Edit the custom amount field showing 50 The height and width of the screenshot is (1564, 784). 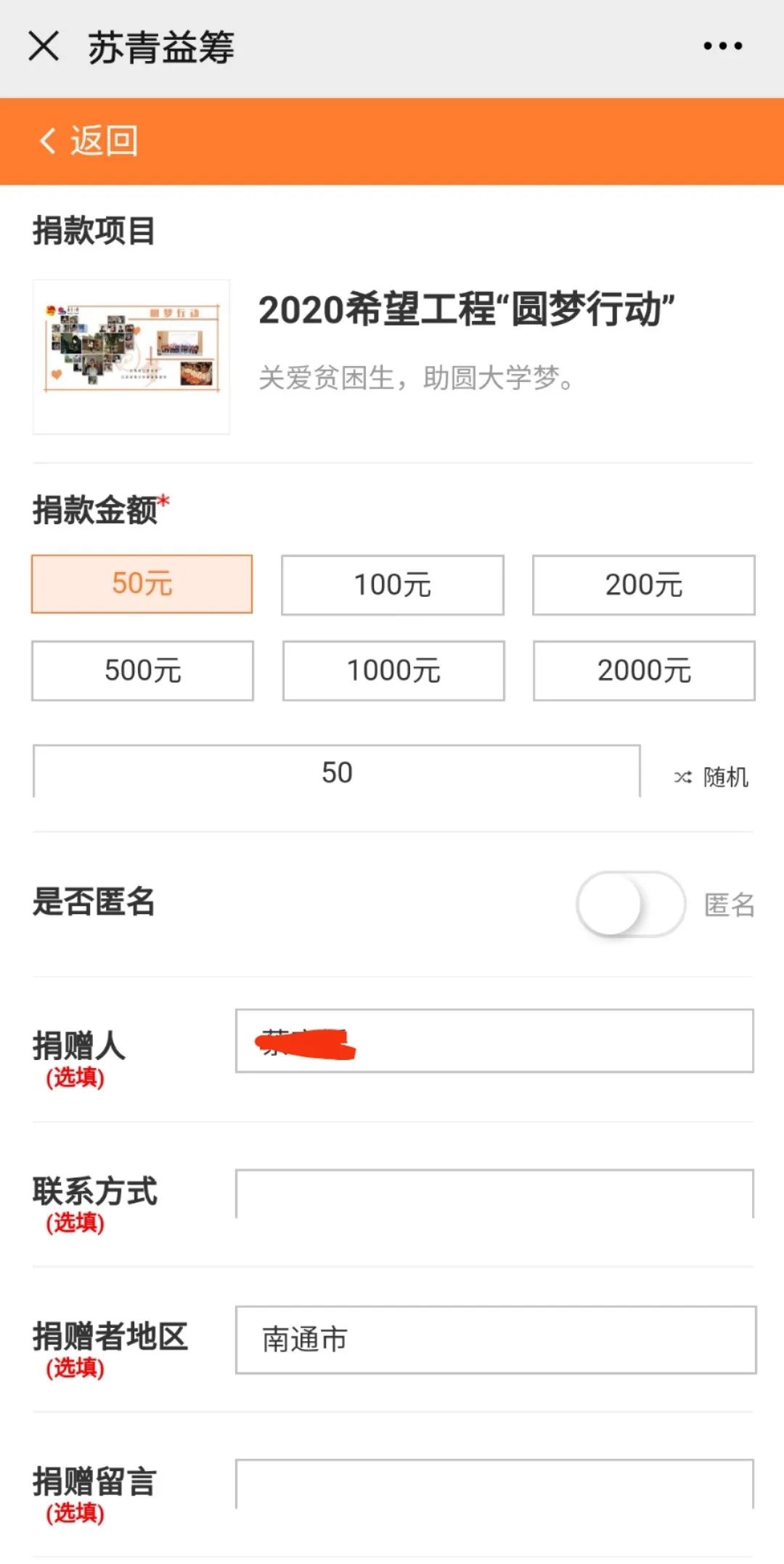point(337,772)
